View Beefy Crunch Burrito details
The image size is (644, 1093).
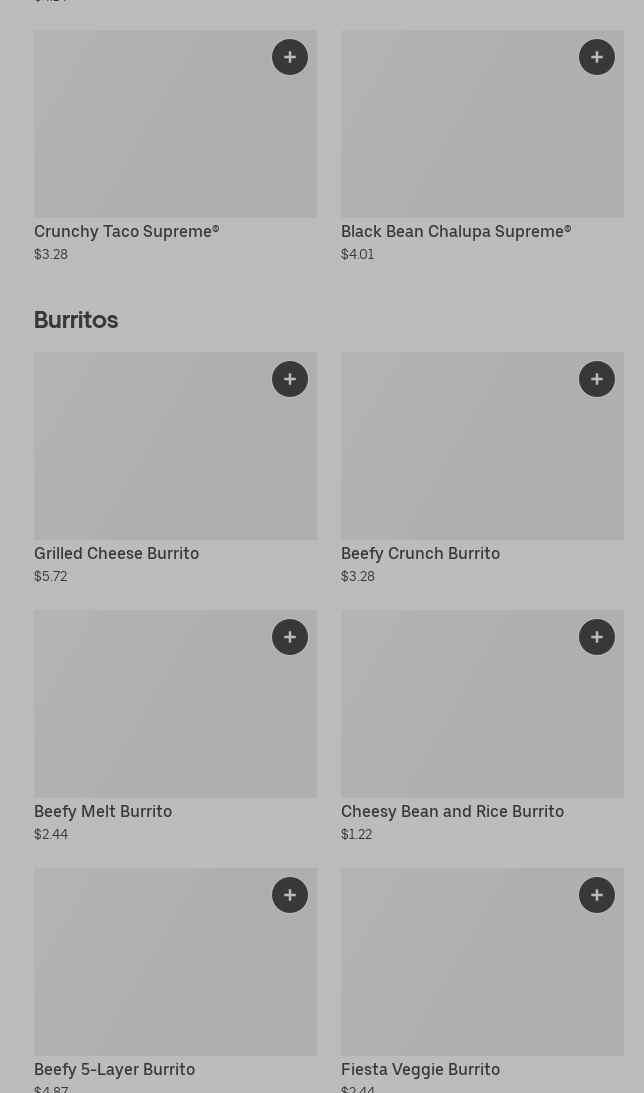(460, 460)
